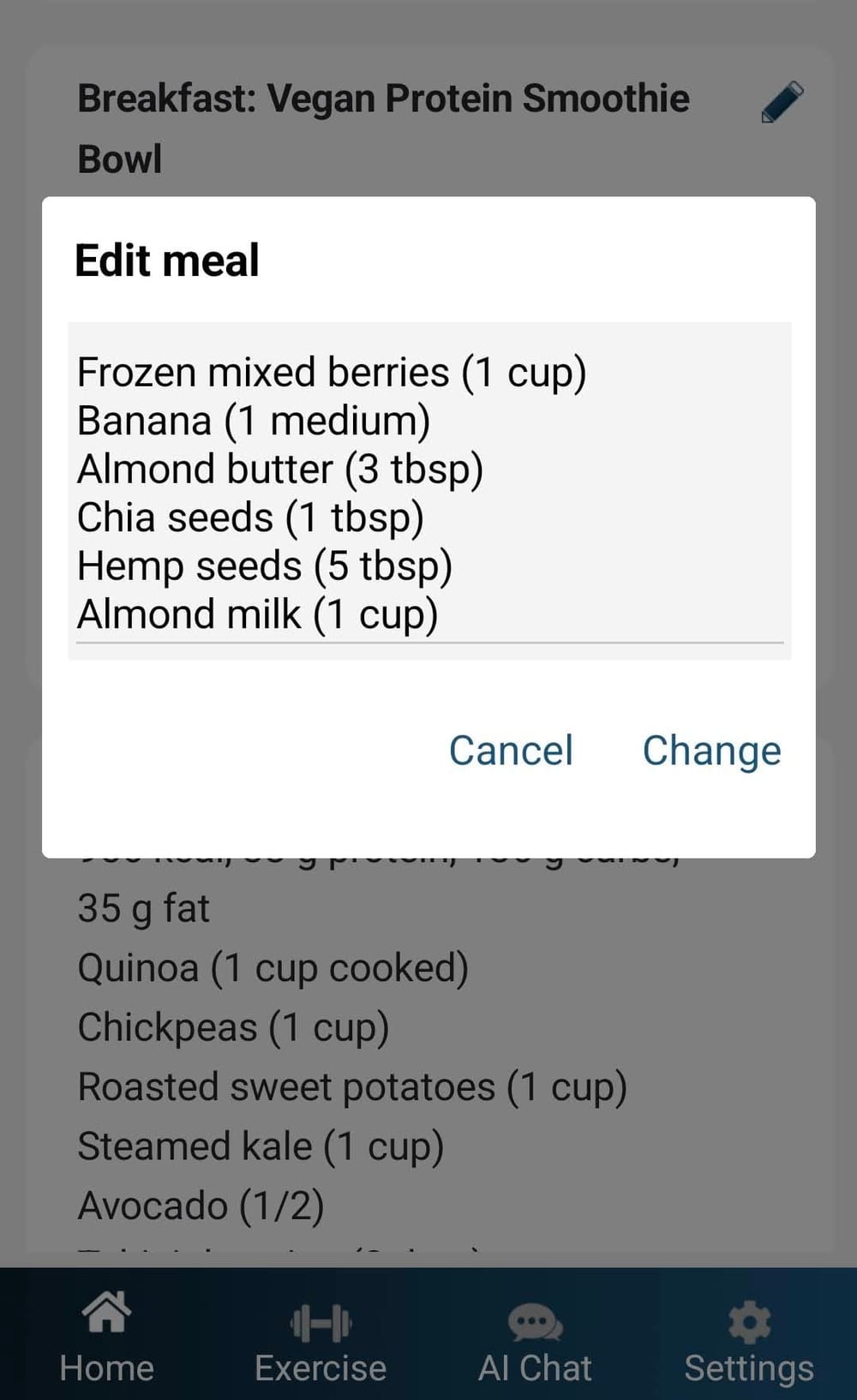857x1400 pixels.
Task: Click the Vegan Protein Smoothie Bowl title
Action: coord(383,97)
